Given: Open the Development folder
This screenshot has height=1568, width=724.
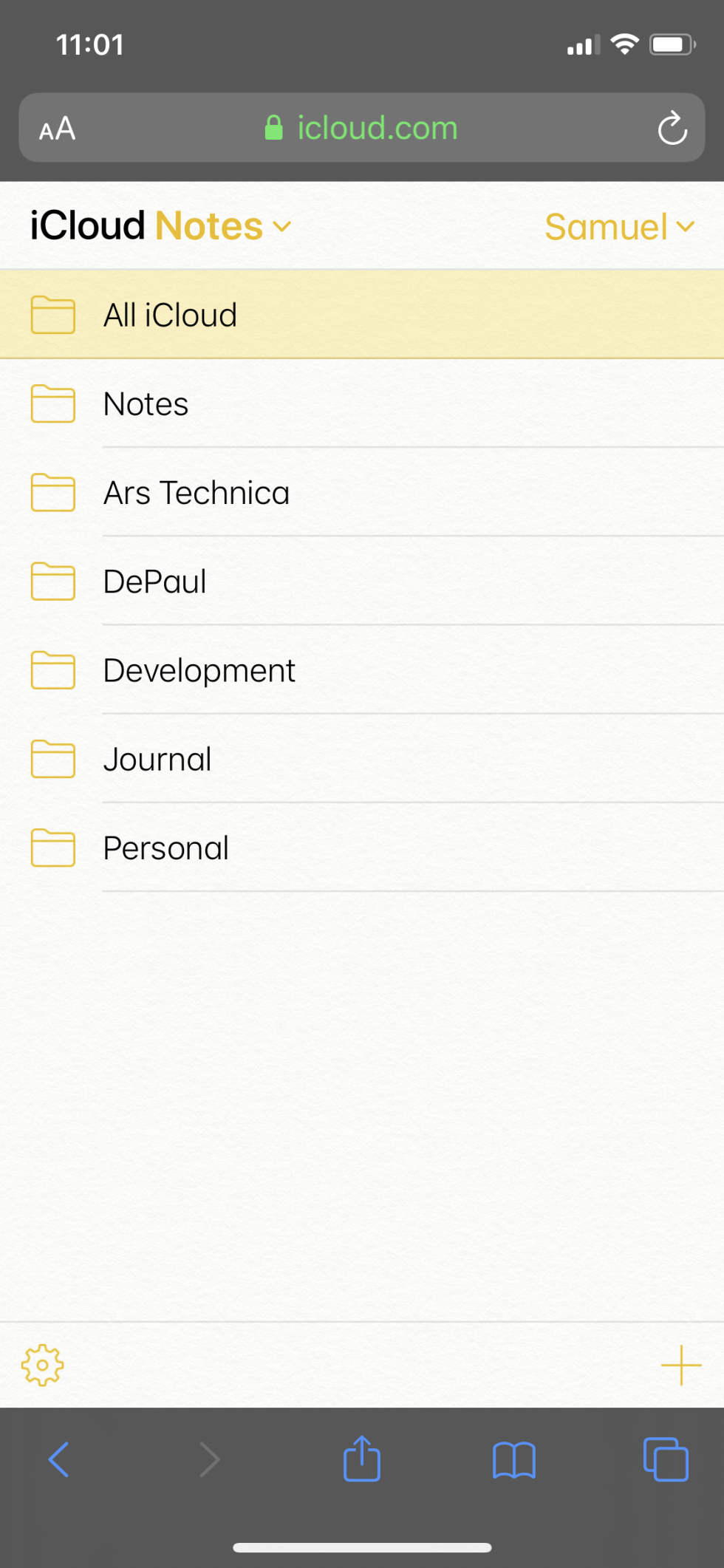Looking at the screenshot, I should [x=198, y=670].
